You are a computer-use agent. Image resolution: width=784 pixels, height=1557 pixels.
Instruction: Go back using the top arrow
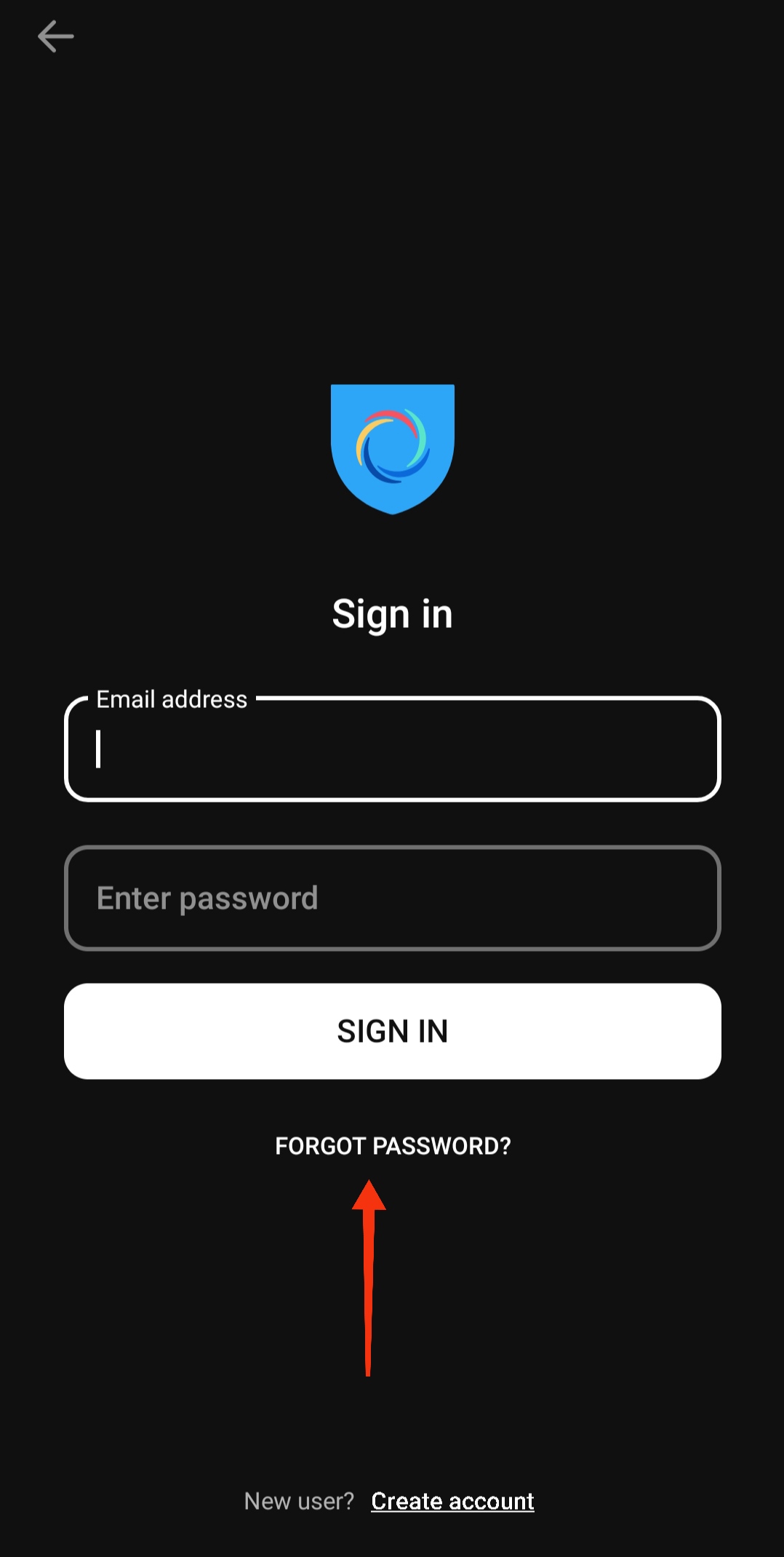pos(56,36)
